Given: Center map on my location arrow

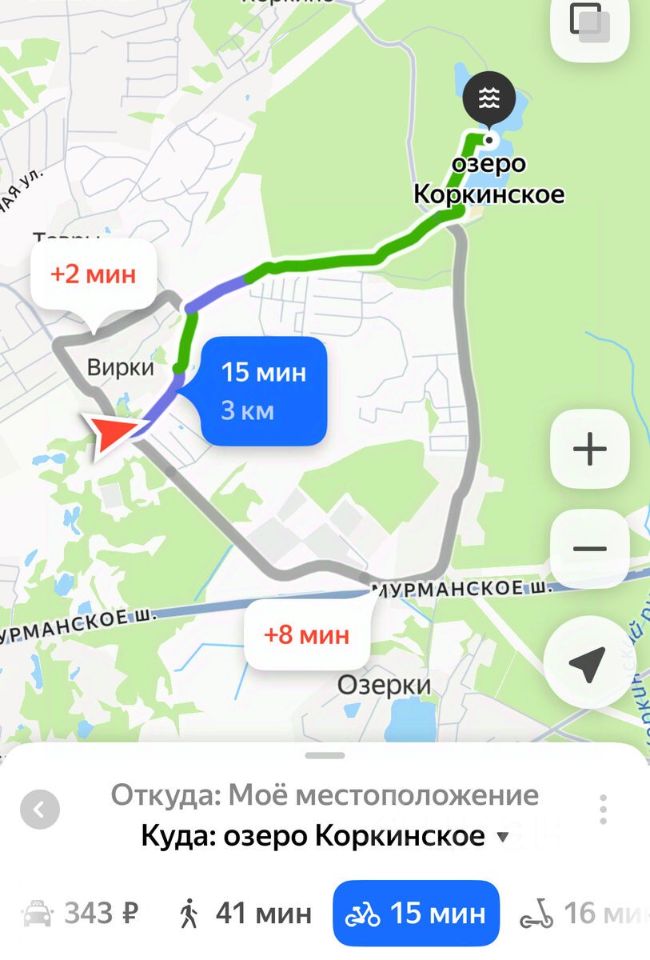Looking at the screenshot, I should coord(590,663).
